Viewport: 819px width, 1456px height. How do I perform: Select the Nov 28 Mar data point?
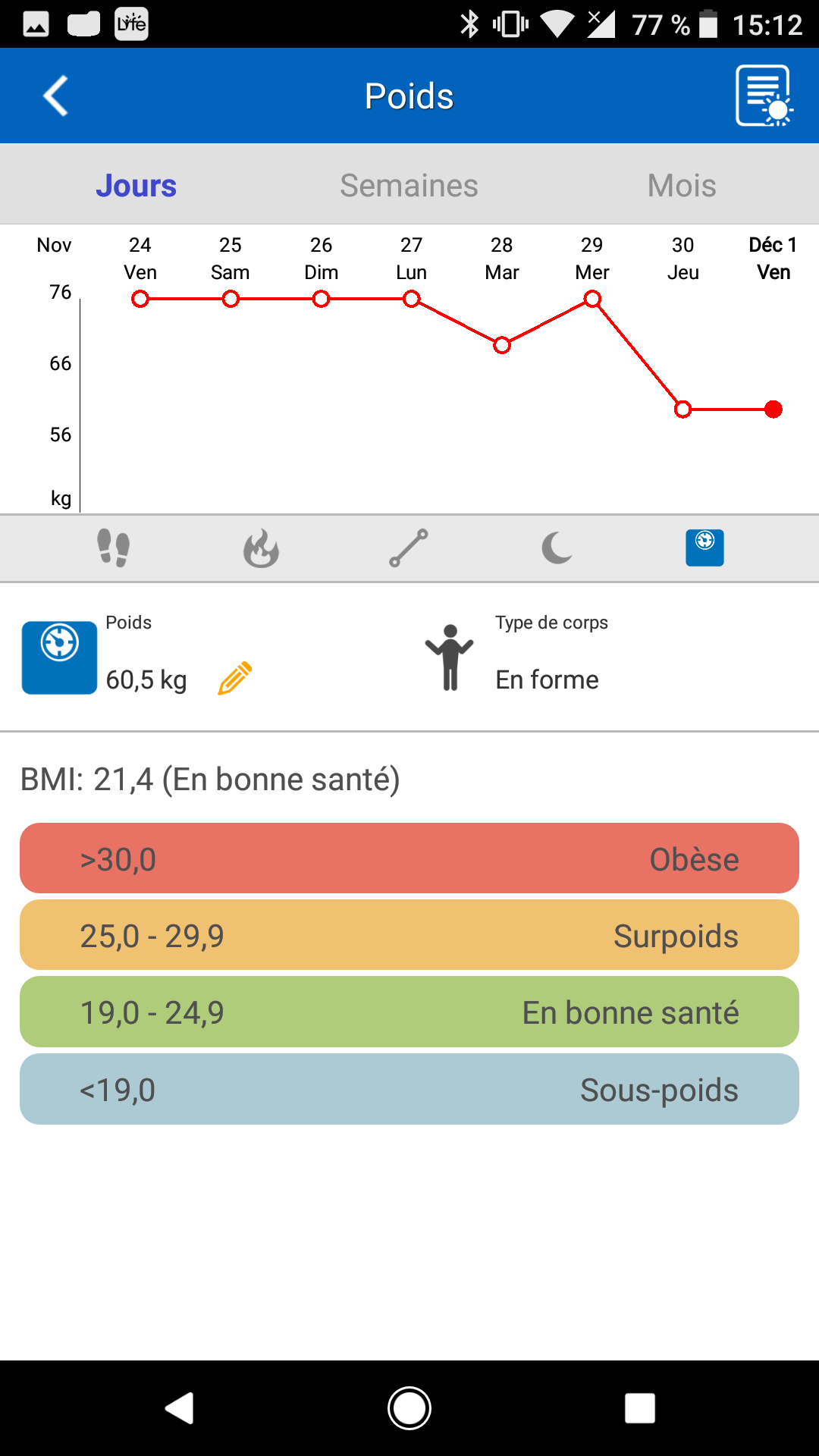(502, 346)
